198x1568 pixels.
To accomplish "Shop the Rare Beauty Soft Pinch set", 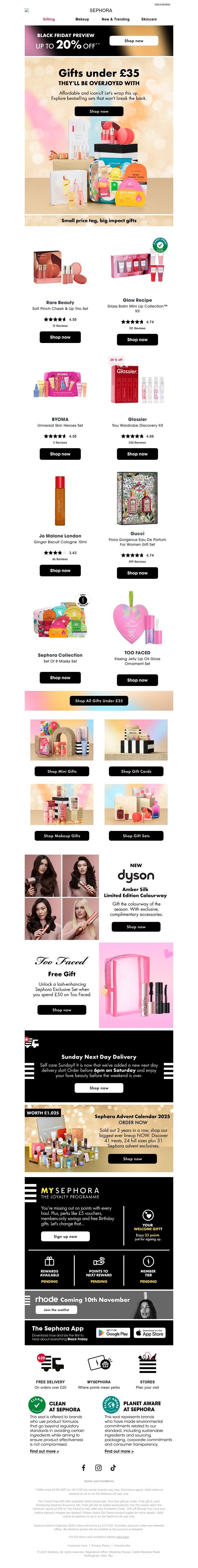I will [x=60, y=337].
